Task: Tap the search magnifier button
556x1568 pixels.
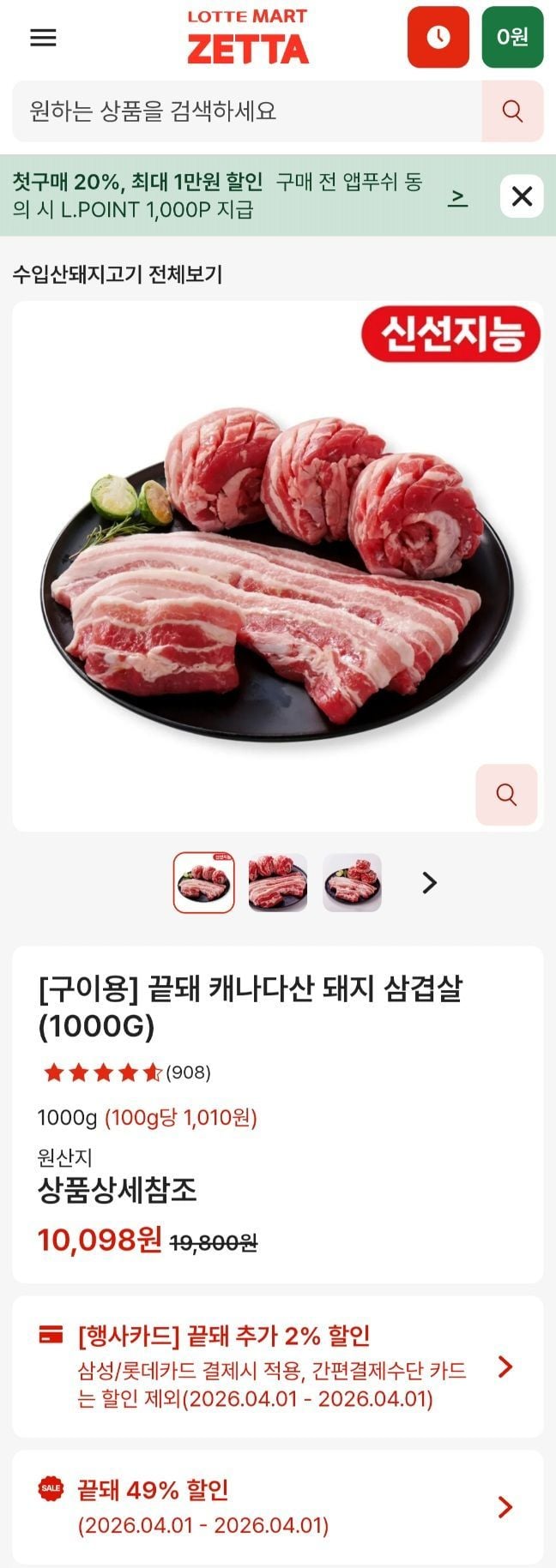Action: (512, 111)
